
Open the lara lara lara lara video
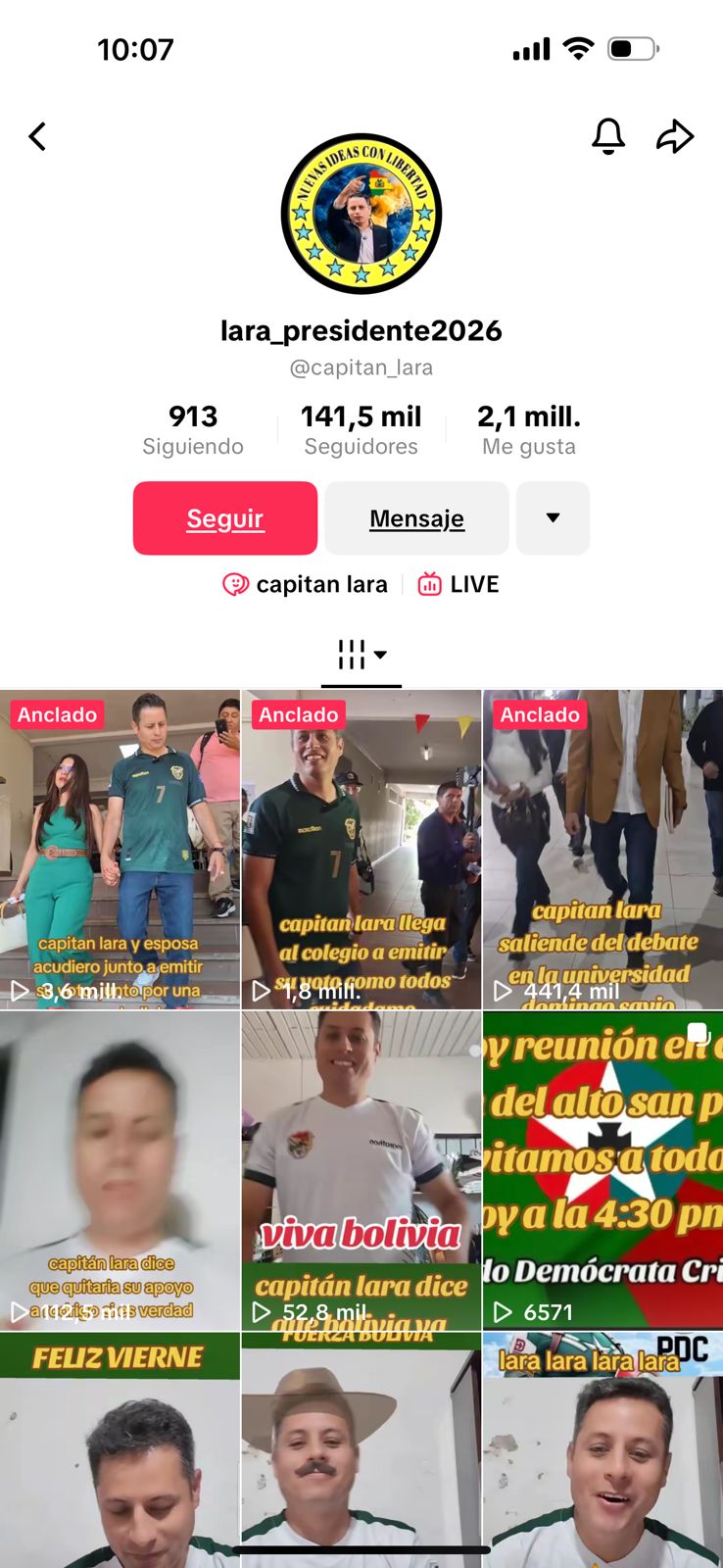(x=602, y=1450)
